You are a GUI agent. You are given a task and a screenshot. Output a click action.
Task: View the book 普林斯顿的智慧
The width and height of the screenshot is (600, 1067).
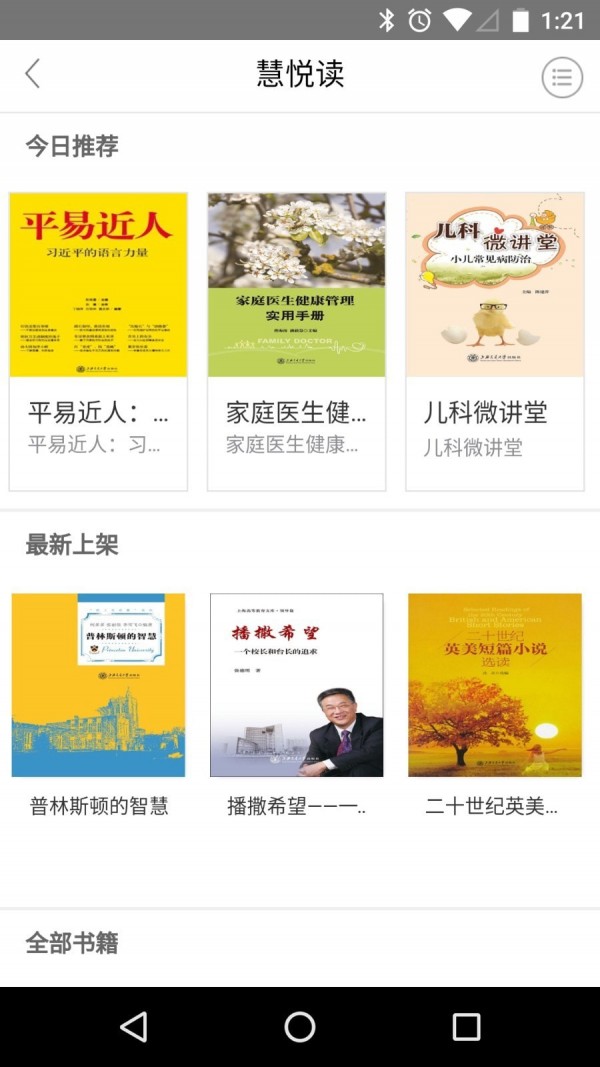98,700
